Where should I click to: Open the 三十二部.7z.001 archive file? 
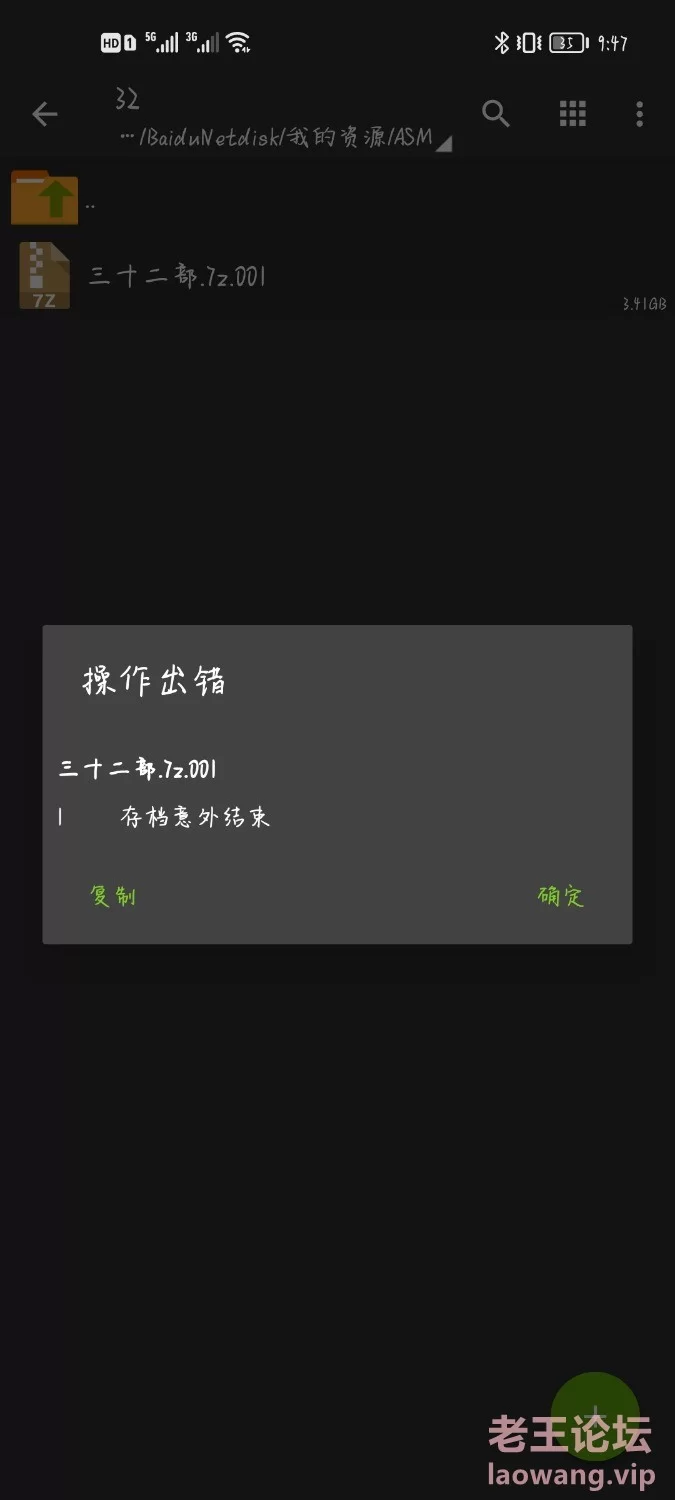(x=337, y=277)
